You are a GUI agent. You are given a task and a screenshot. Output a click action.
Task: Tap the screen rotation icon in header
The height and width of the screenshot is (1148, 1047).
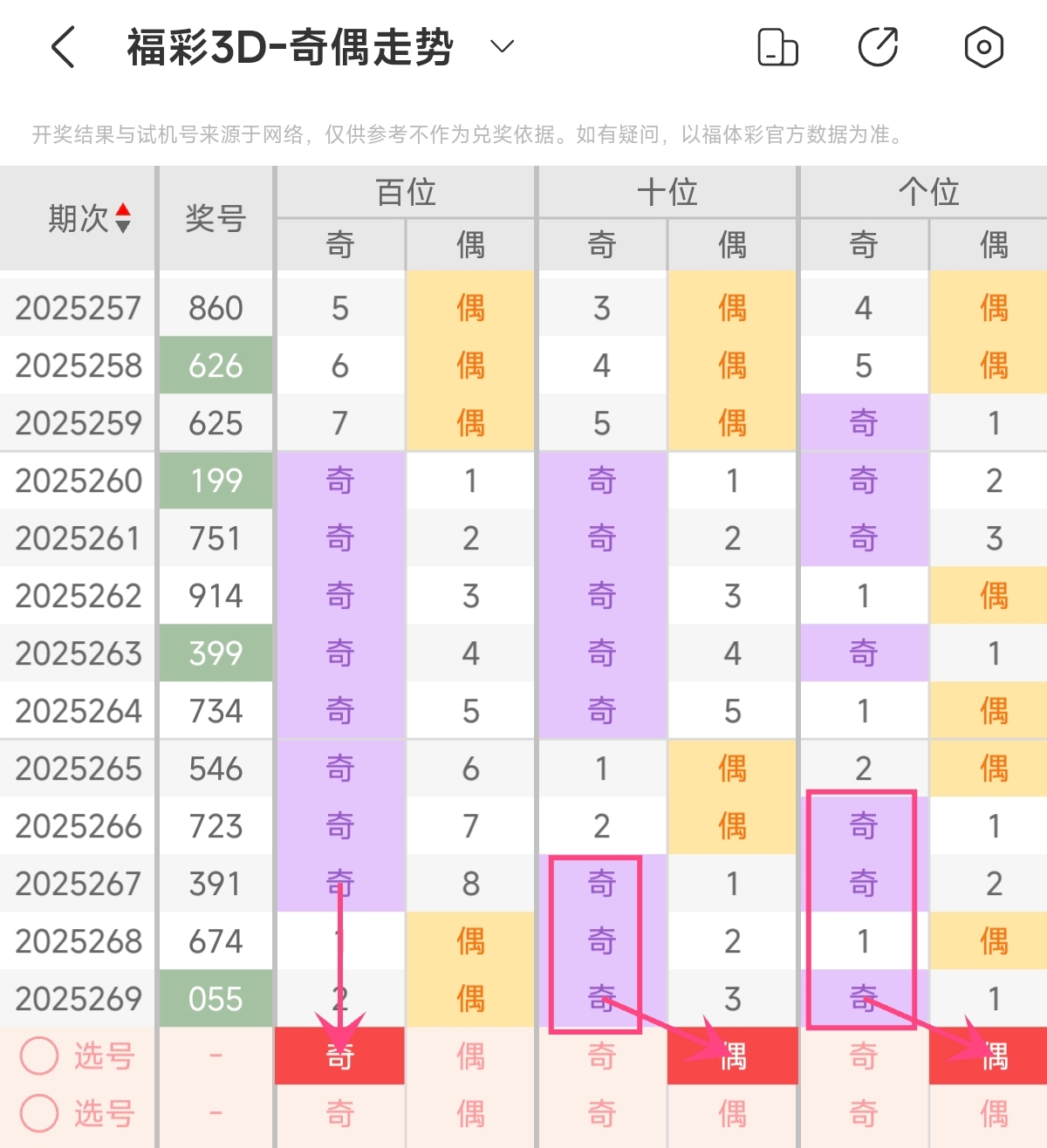[x=777, y=47]
